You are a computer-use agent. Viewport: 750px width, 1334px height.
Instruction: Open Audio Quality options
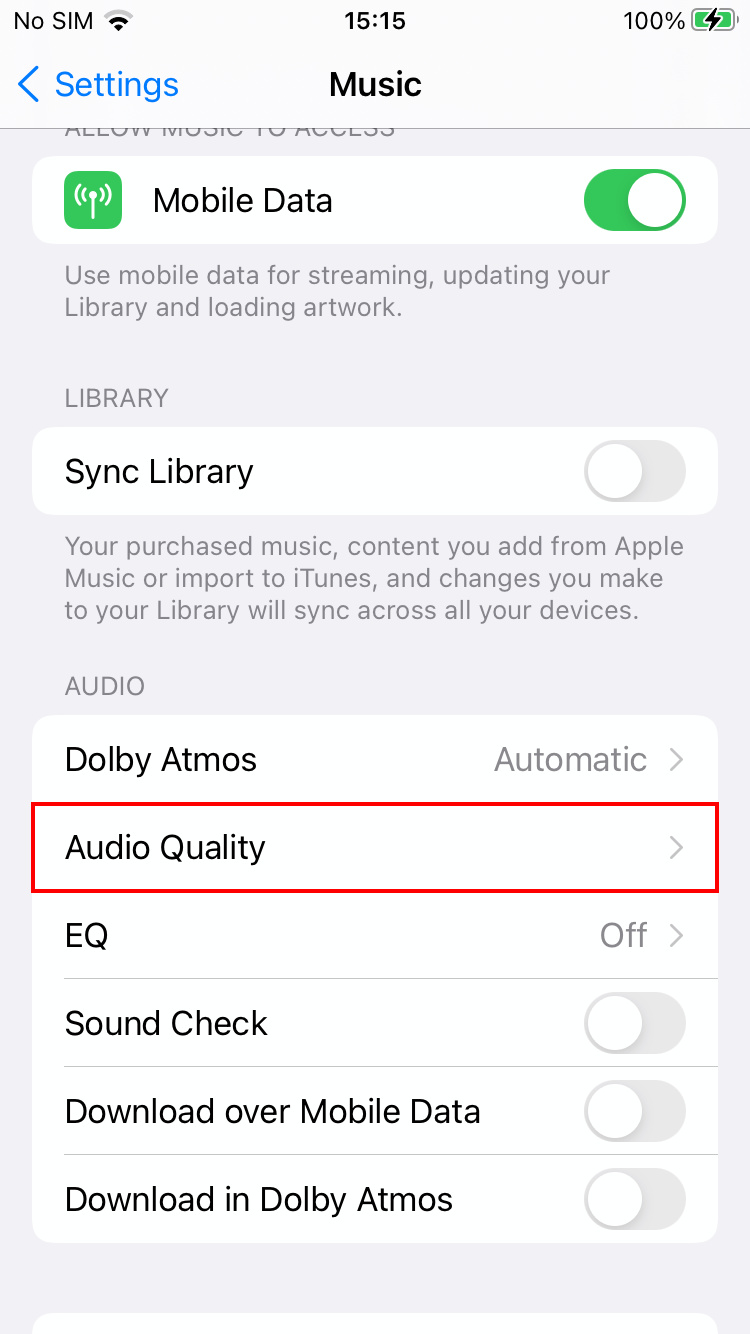click(x=375, y=847)
